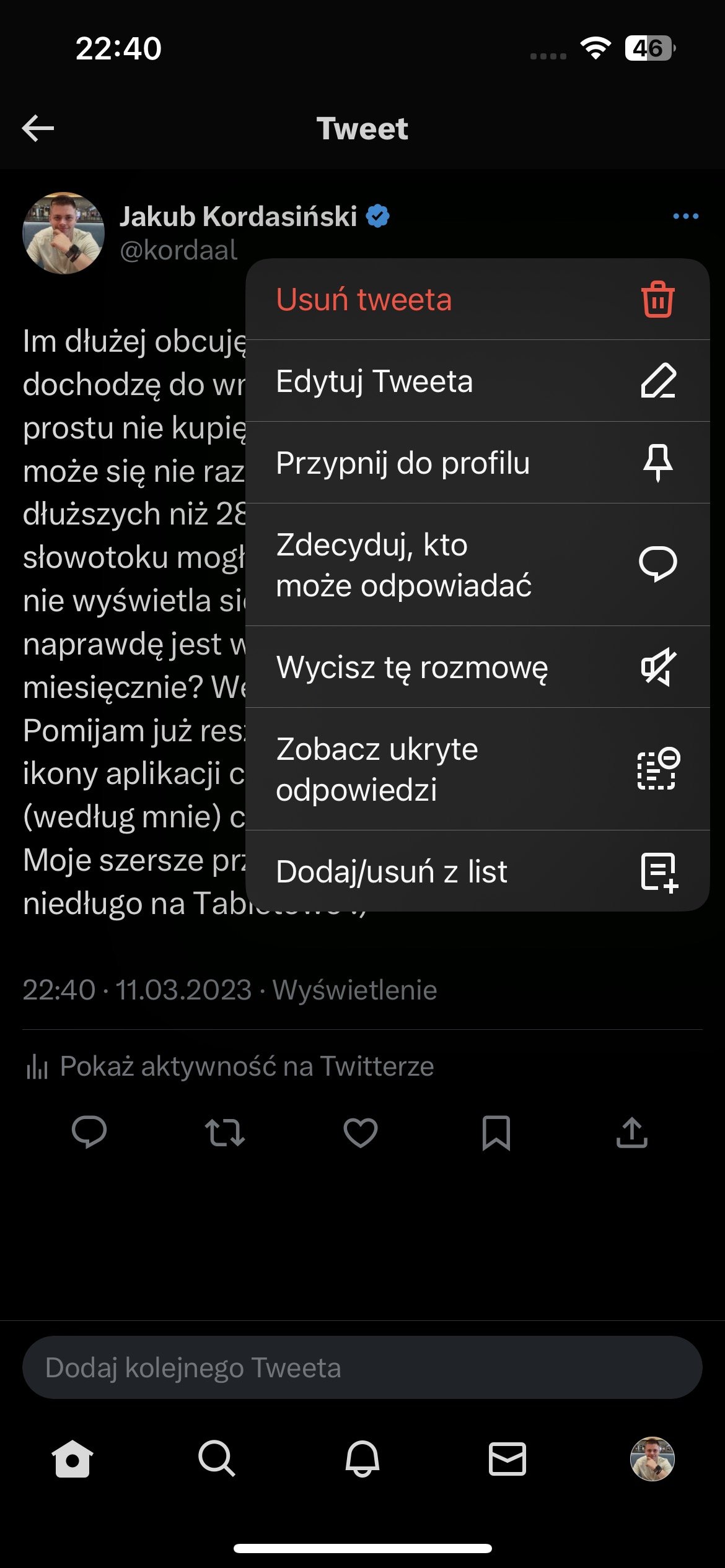Bookmark this tweet

click(x=496, y=1133)
